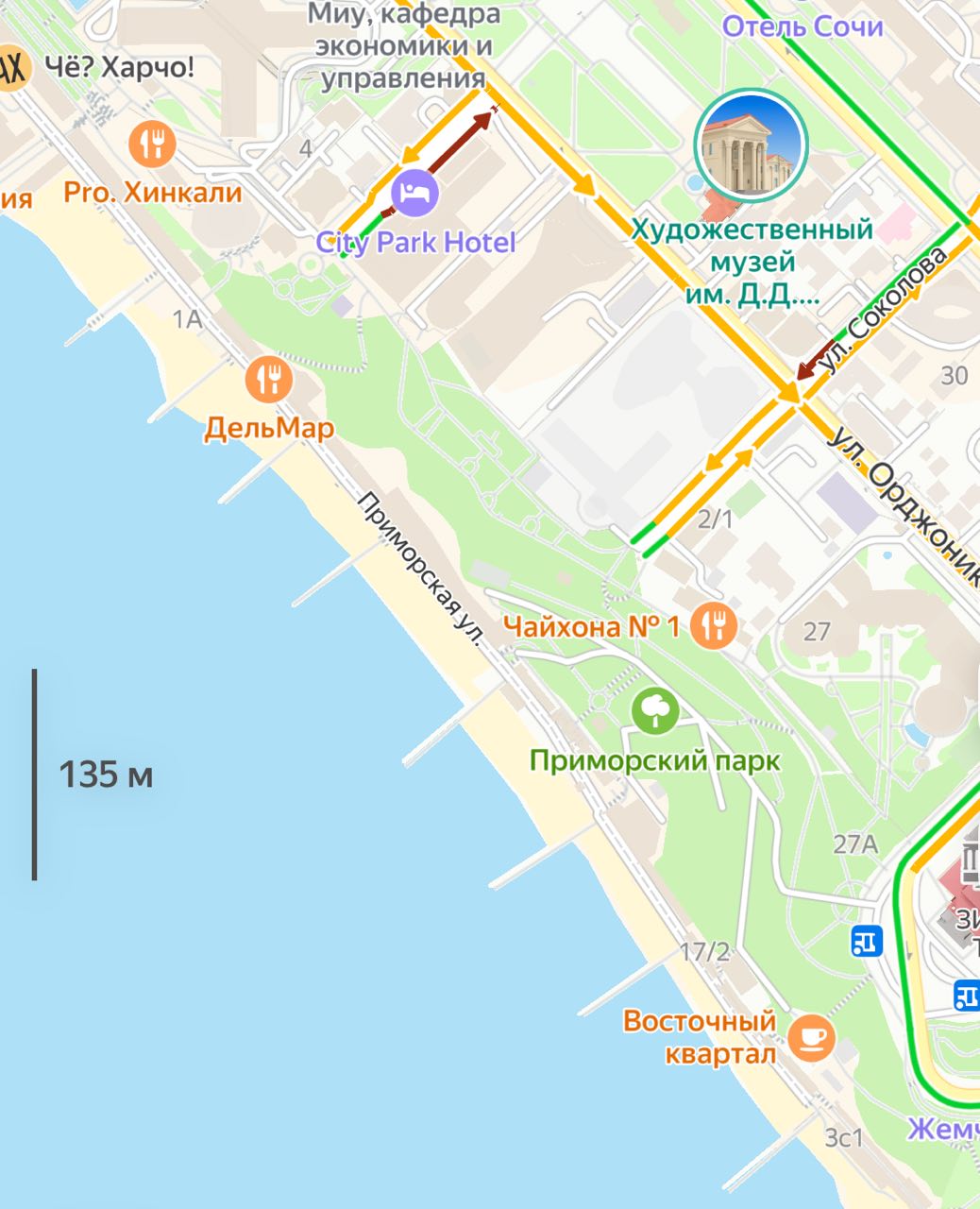
Task: Select the Приморский парк tree marker
Action: coord(655,710)
